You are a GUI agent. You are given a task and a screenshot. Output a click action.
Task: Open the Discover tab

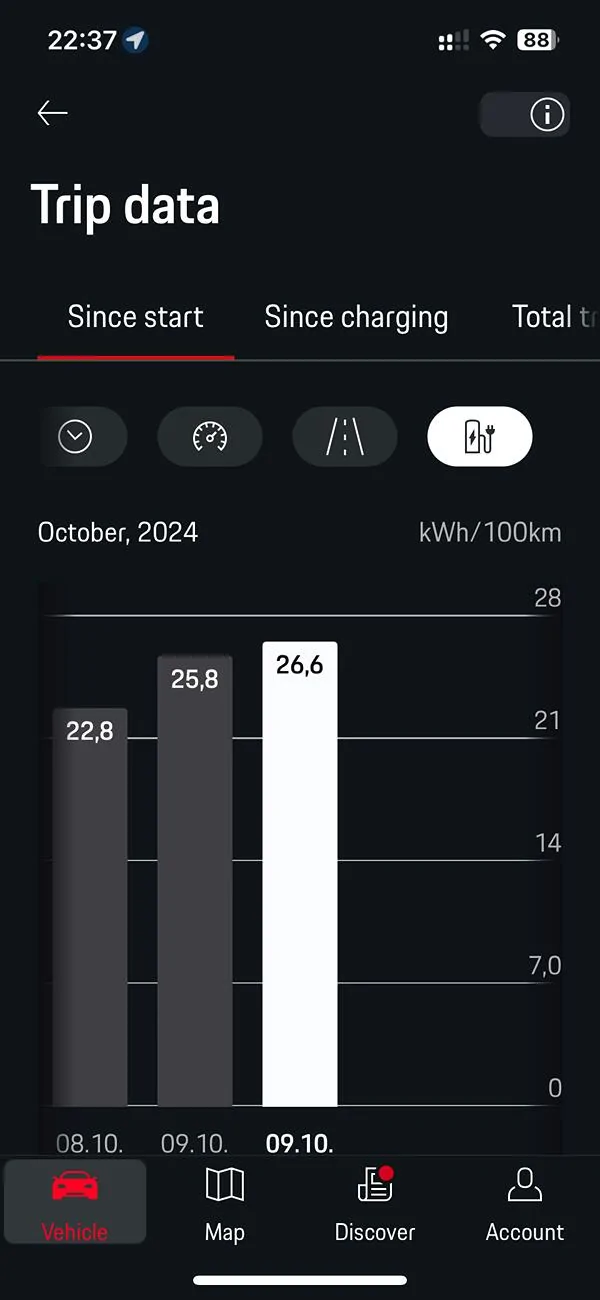tap(375, 1203)
